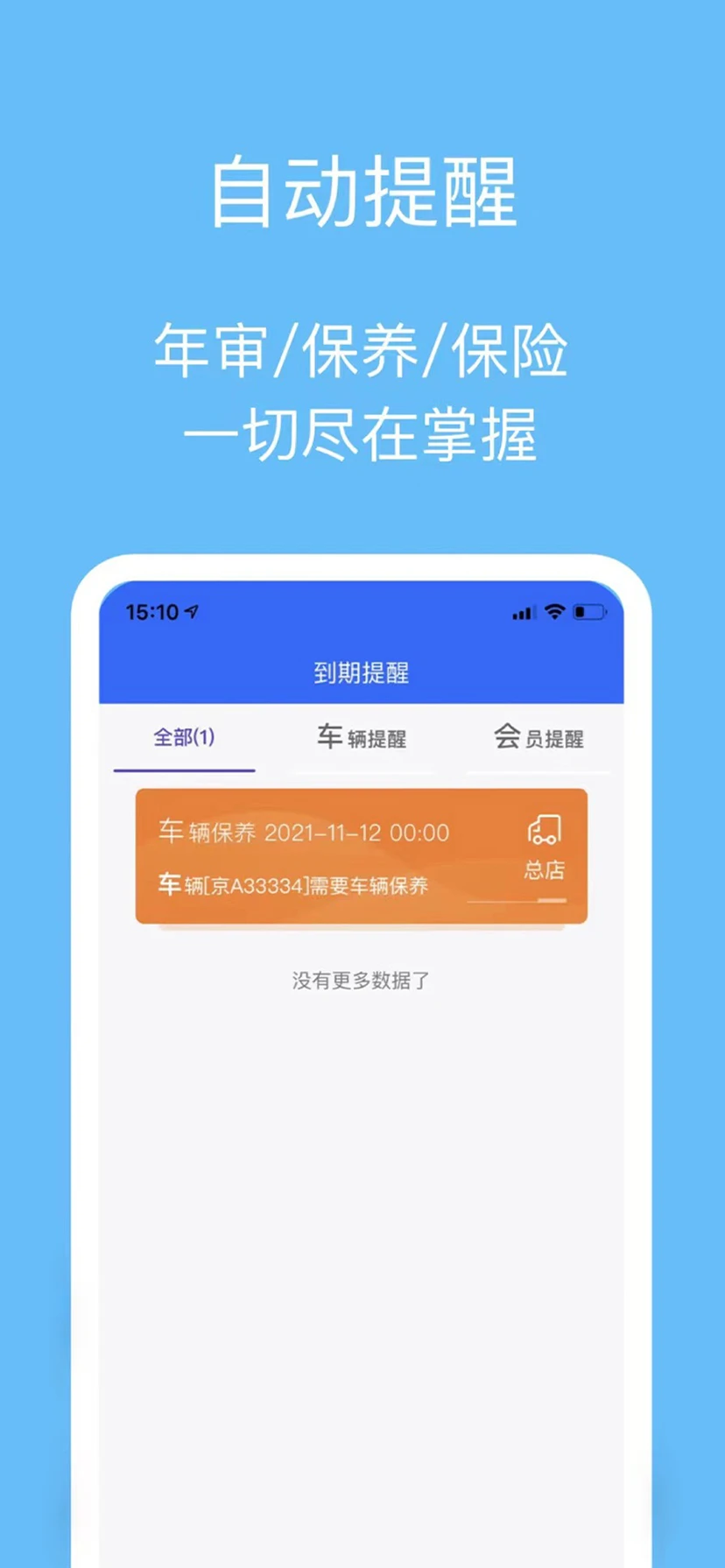Screen dimensions: 725x1568
Task: Tap the 总店 store label
Action: [545, 870]
